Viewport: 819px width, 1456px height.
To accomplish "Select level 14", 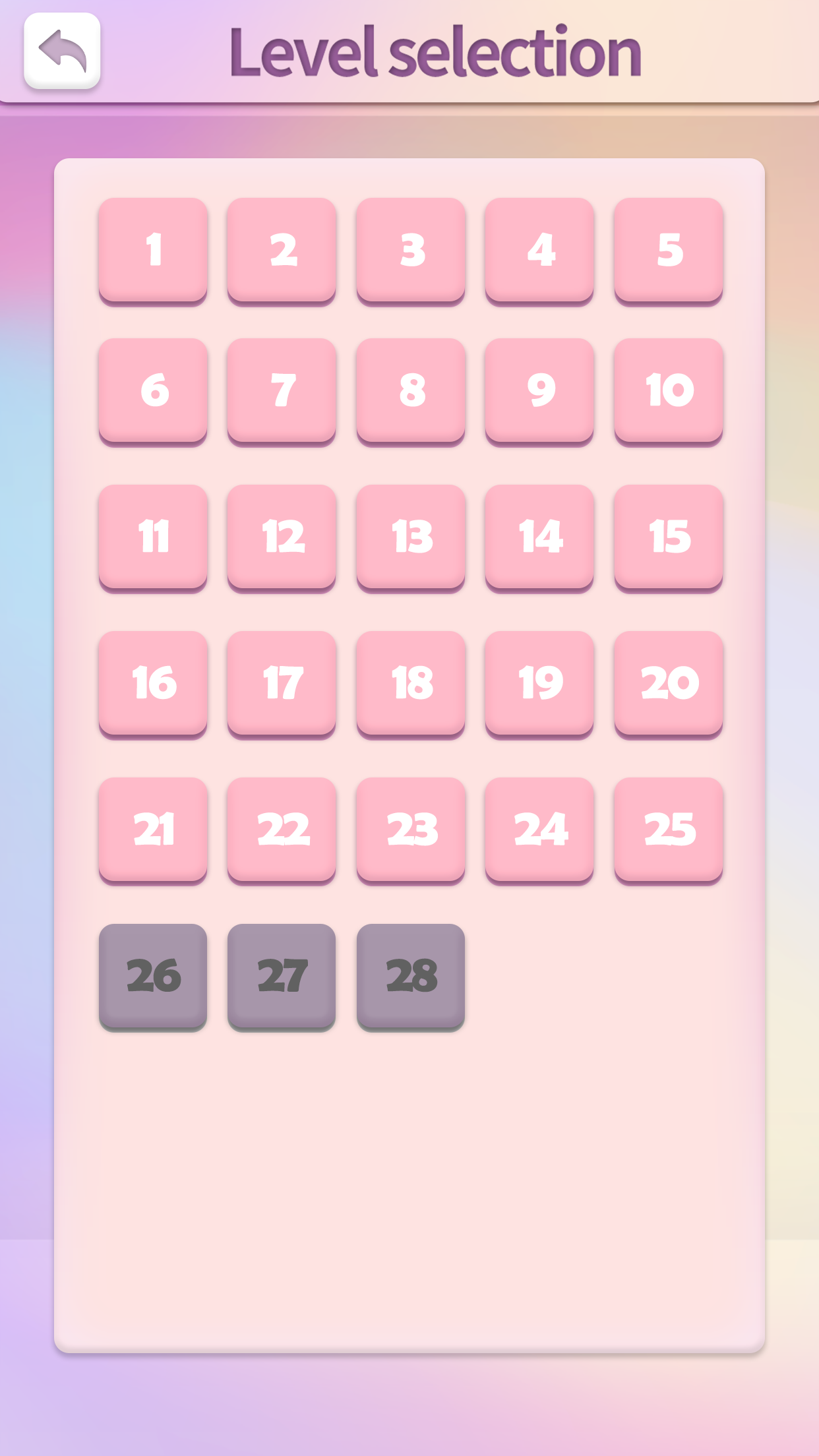I will (539, 537).
